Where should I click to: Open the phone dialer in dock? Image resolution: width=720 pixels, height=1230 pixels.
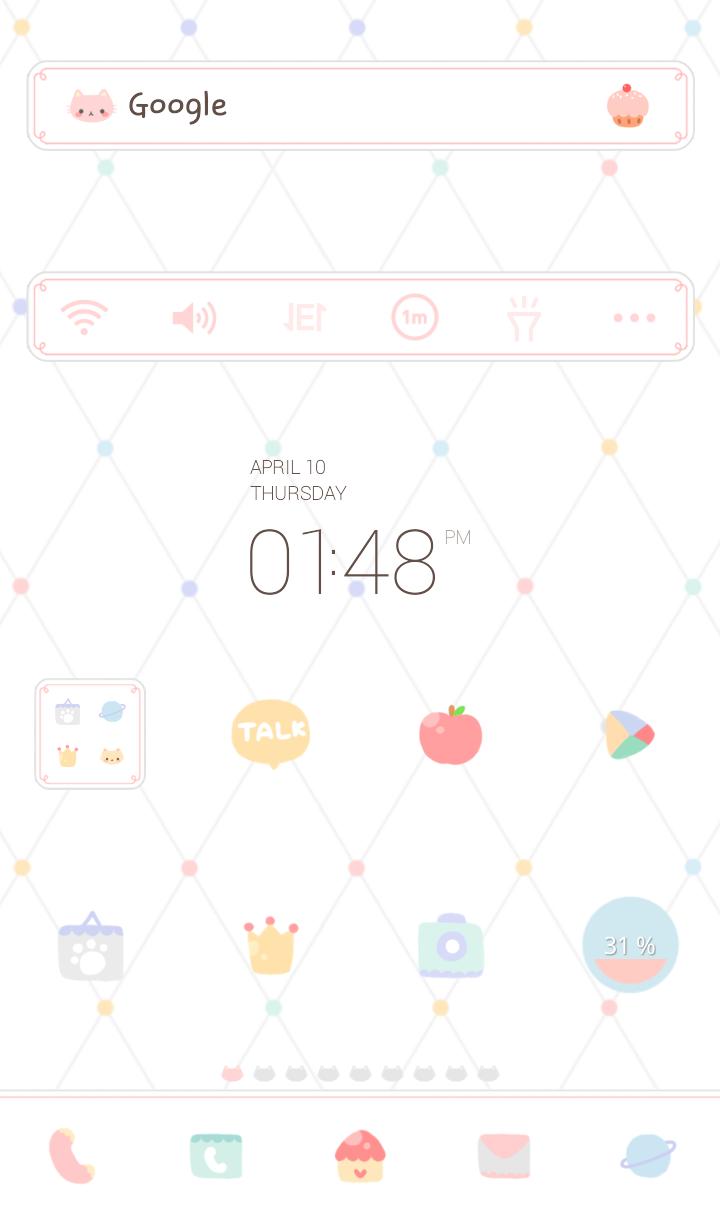pos(72,1156)
